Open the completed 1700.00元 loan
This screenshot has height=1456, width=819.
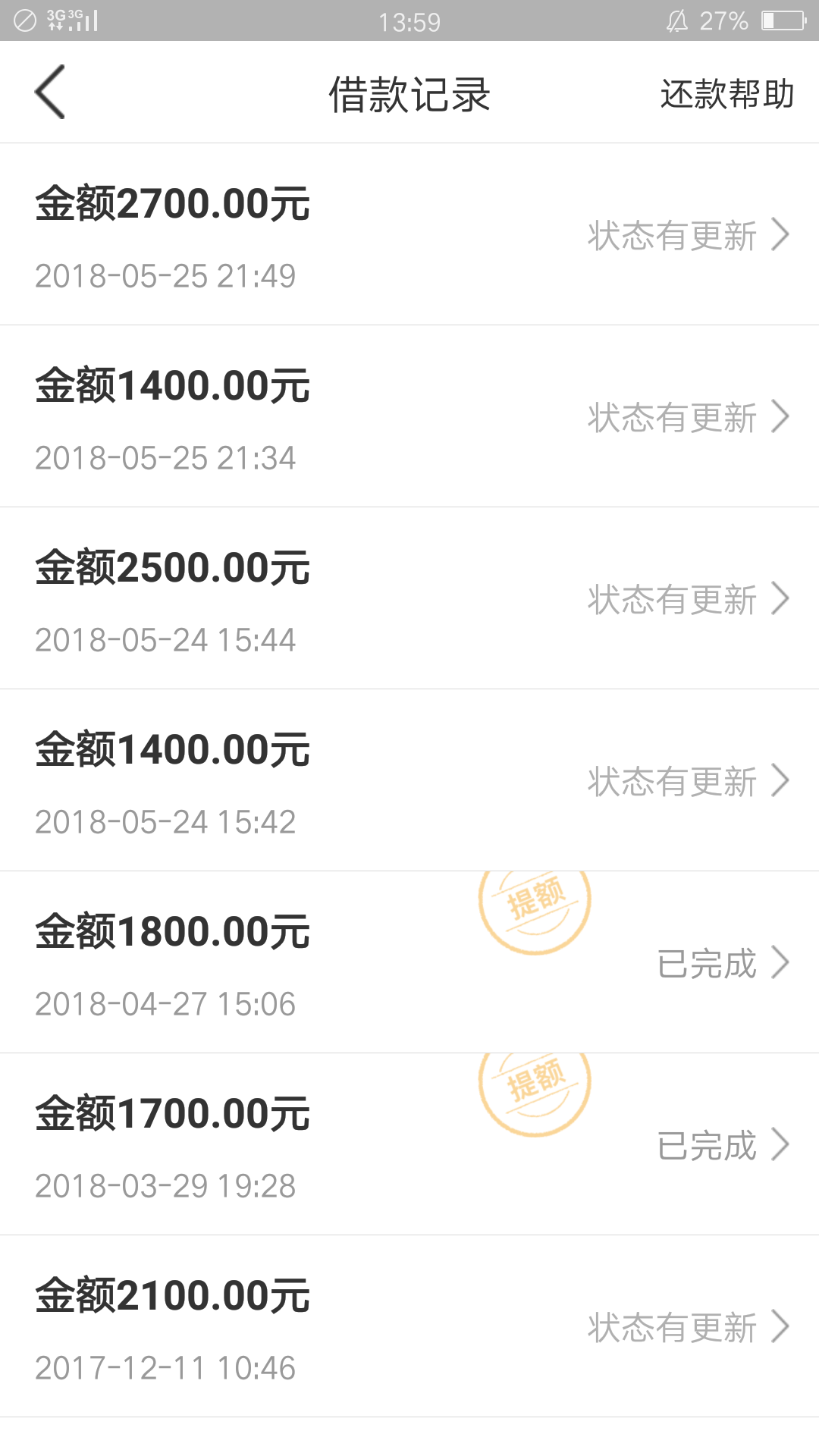tap(409, 1144)
